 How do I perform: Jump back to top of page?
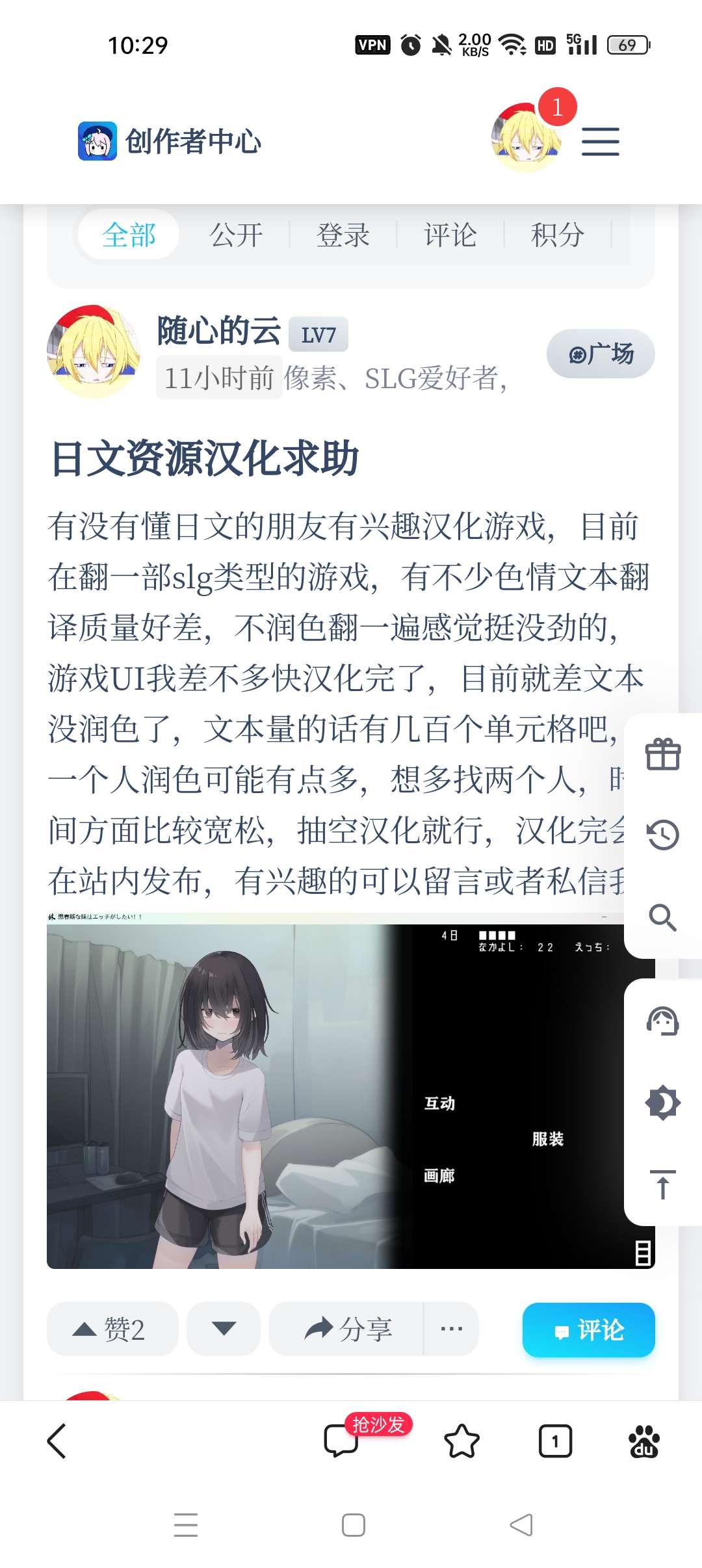click(x=662, y=1184)
